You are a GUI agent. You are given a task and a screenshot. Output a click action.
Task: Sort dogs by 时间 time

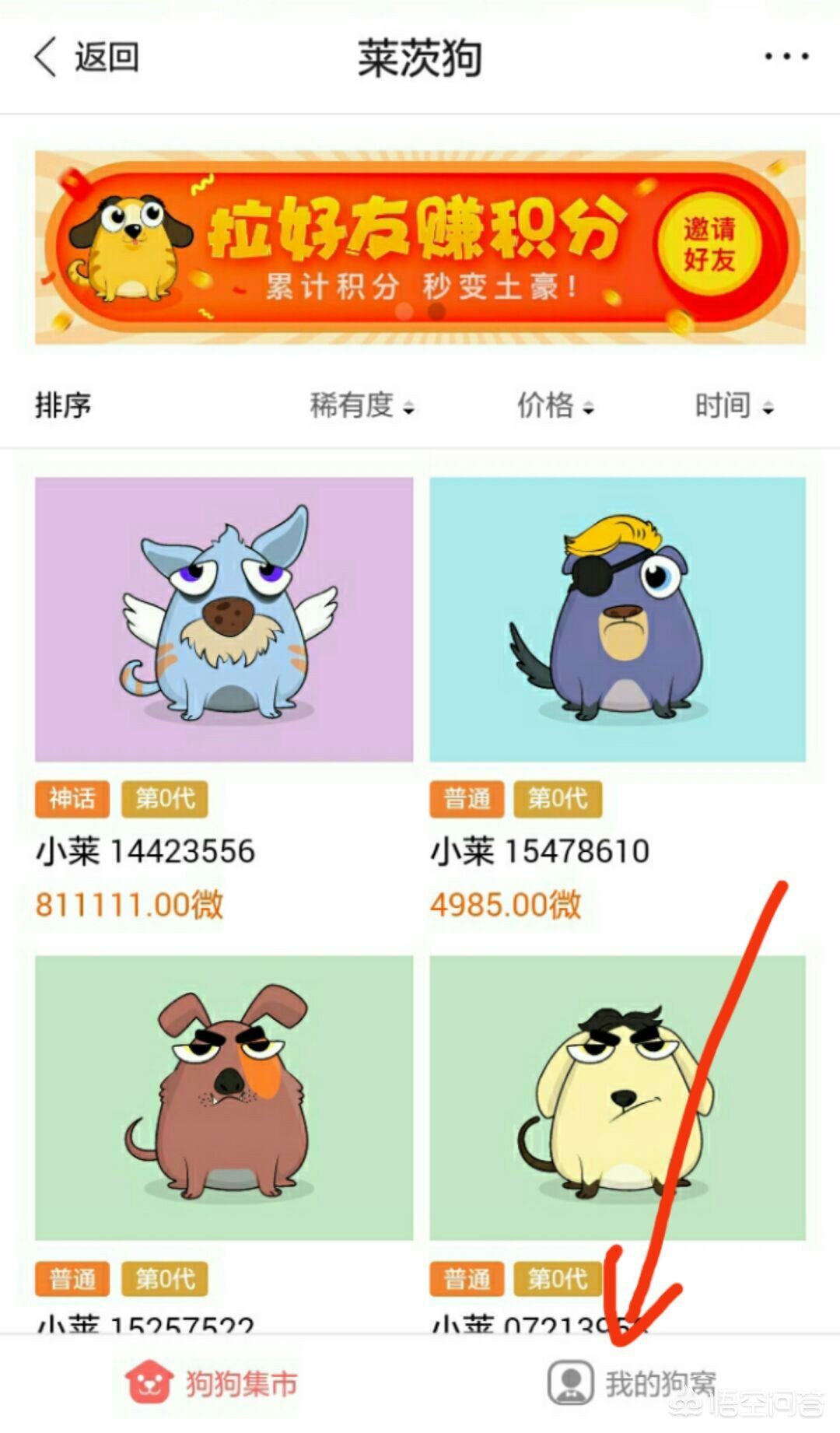click(733, 405)
